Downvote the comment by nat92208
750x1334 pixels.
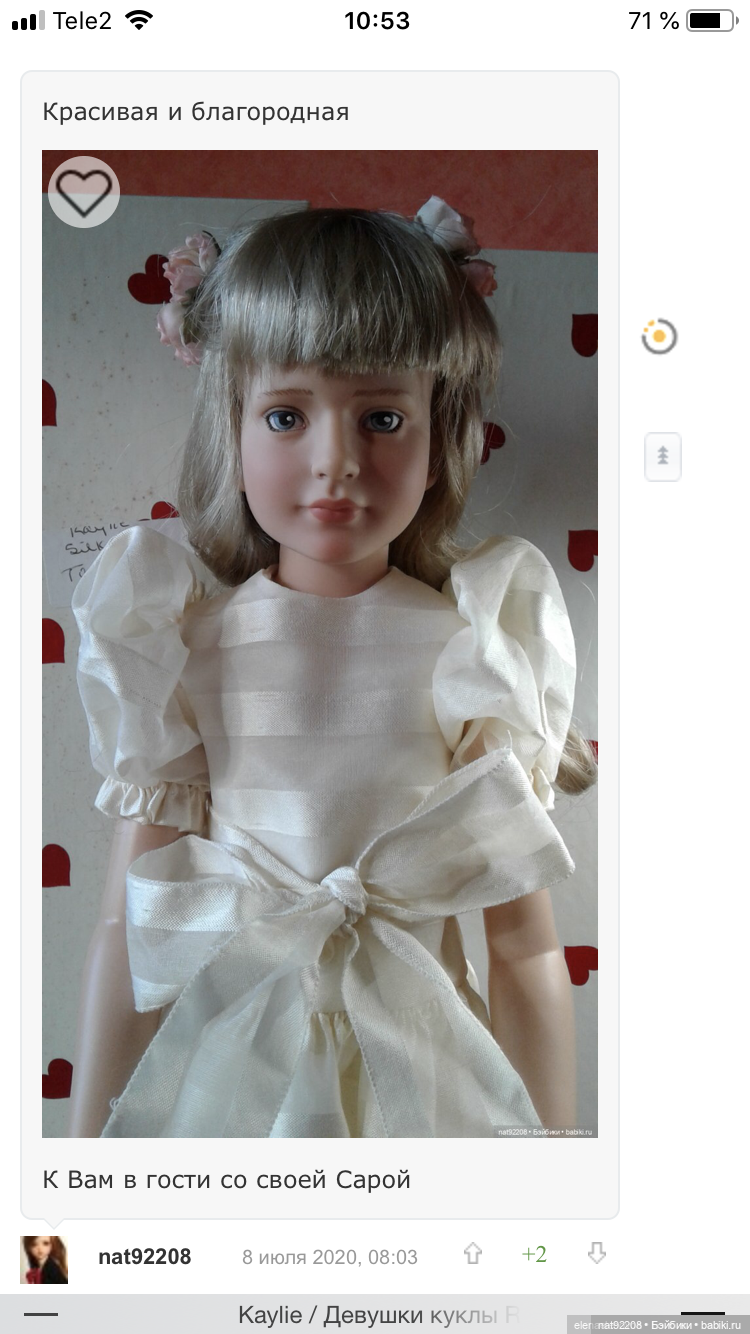pos(597,1254)
